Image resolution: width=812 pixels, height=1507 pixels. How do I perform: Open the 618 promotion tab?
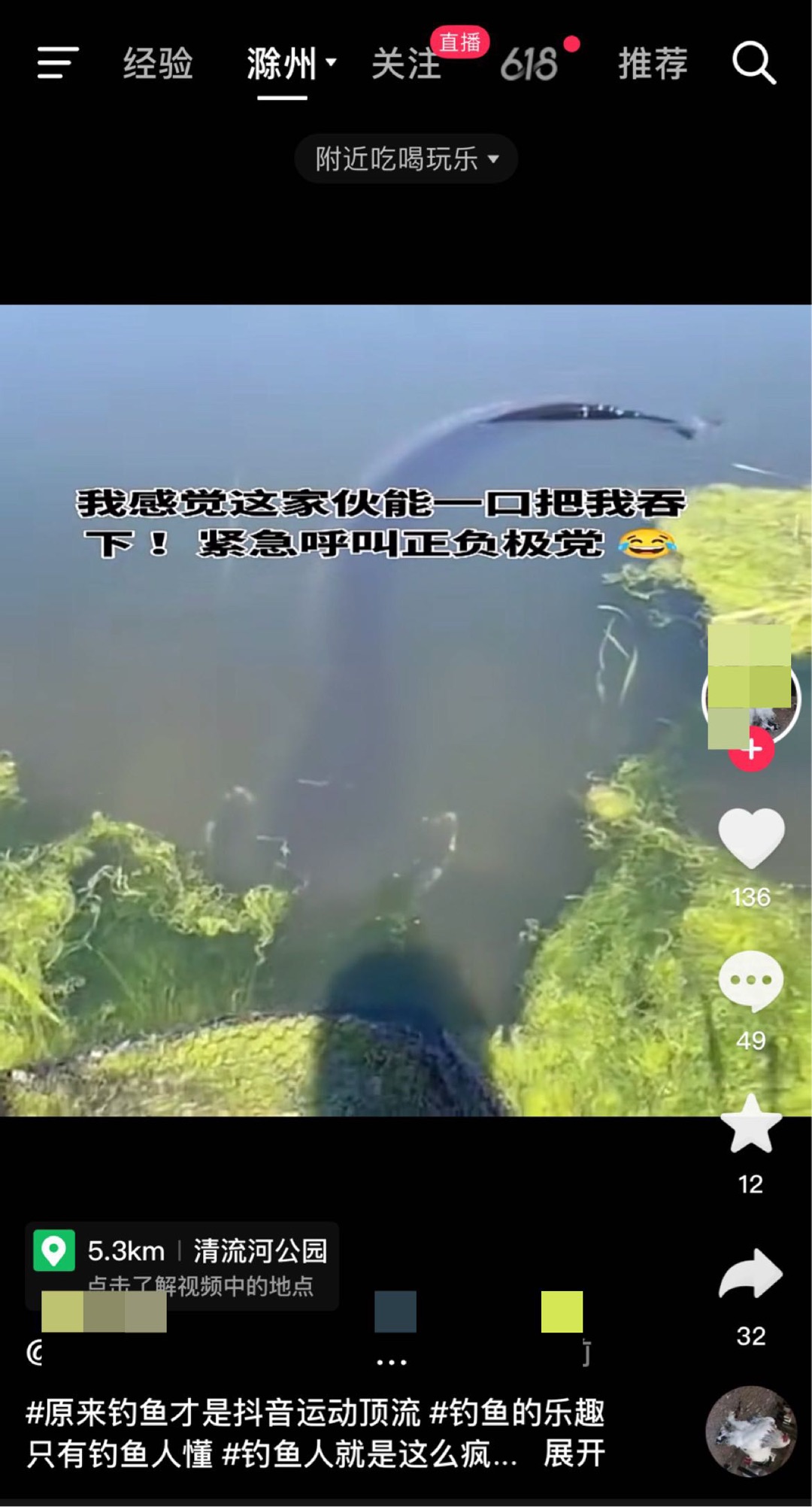[x=529, y=63]
